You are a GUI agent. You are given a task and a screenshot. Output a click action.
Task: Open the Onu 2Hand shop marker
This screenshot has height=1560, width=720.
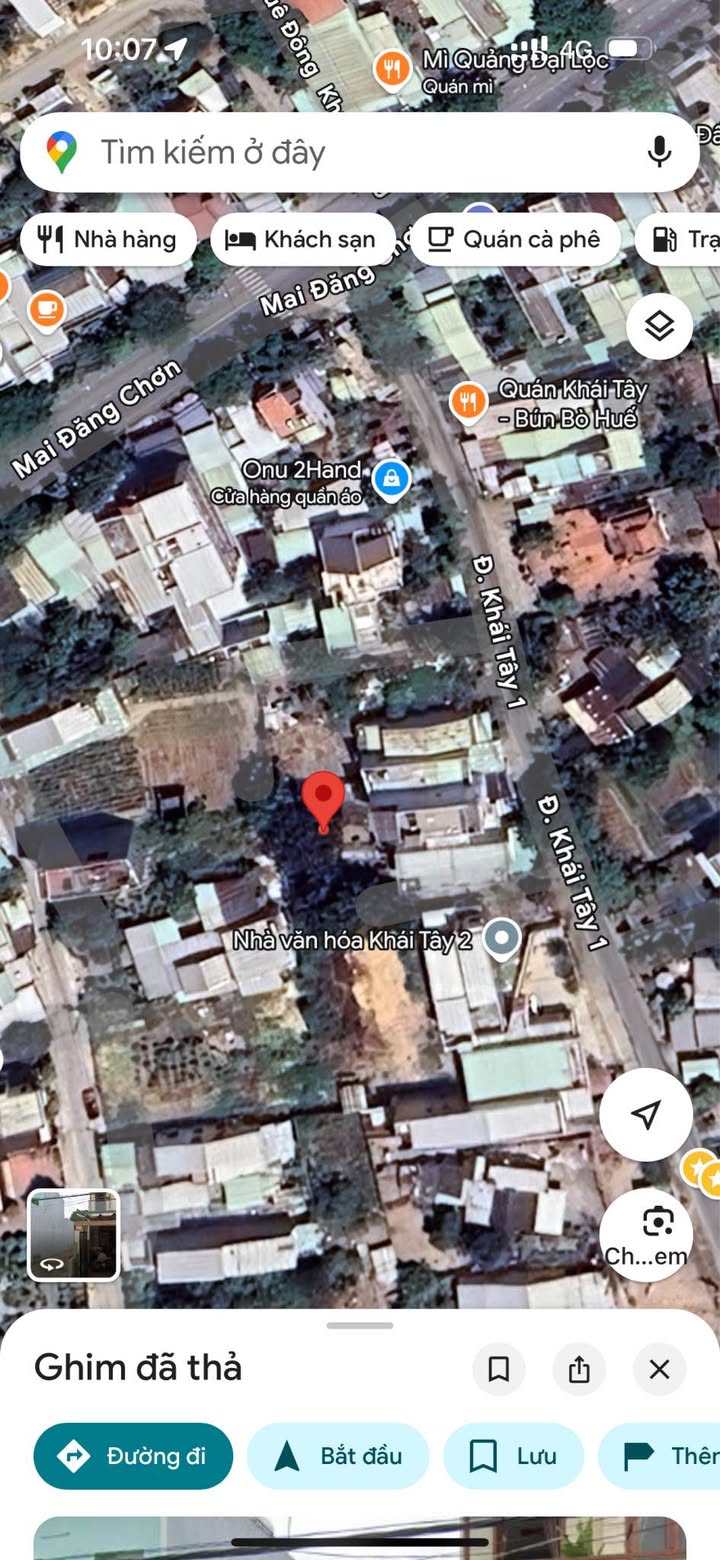[391, 480]
